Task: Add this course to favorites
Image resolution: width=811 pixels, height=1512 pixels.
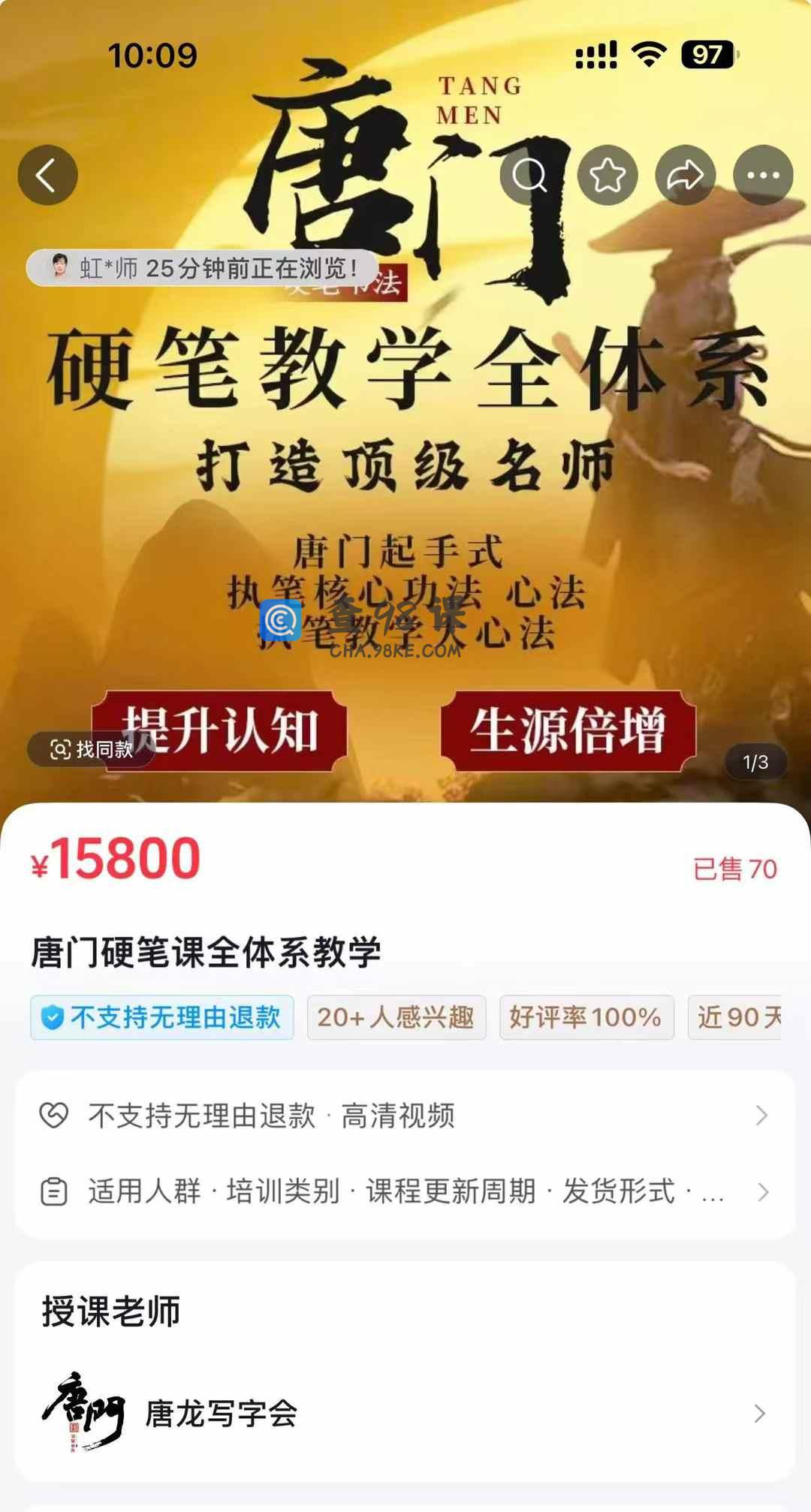Action: click(607, 175)
